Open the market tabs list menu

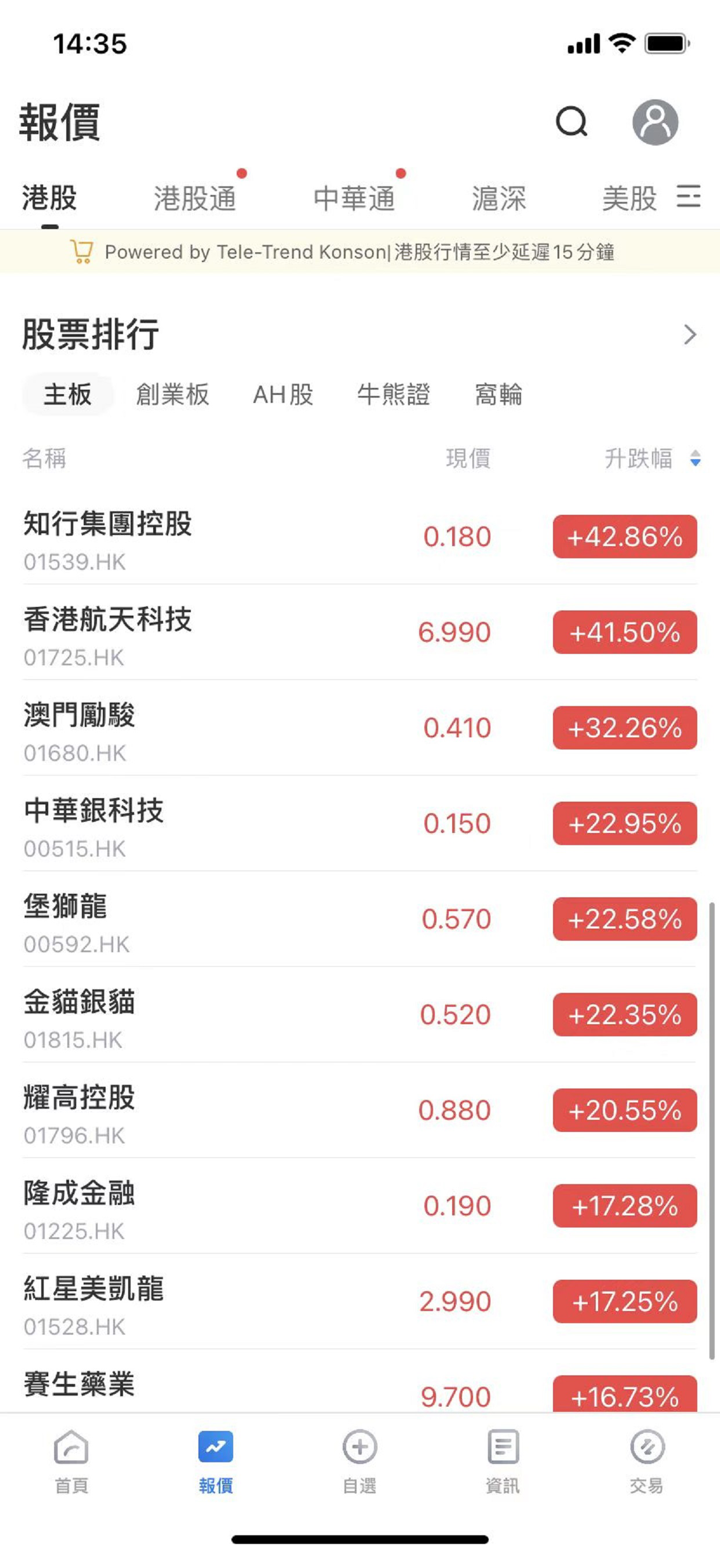(x=689, y=196)
